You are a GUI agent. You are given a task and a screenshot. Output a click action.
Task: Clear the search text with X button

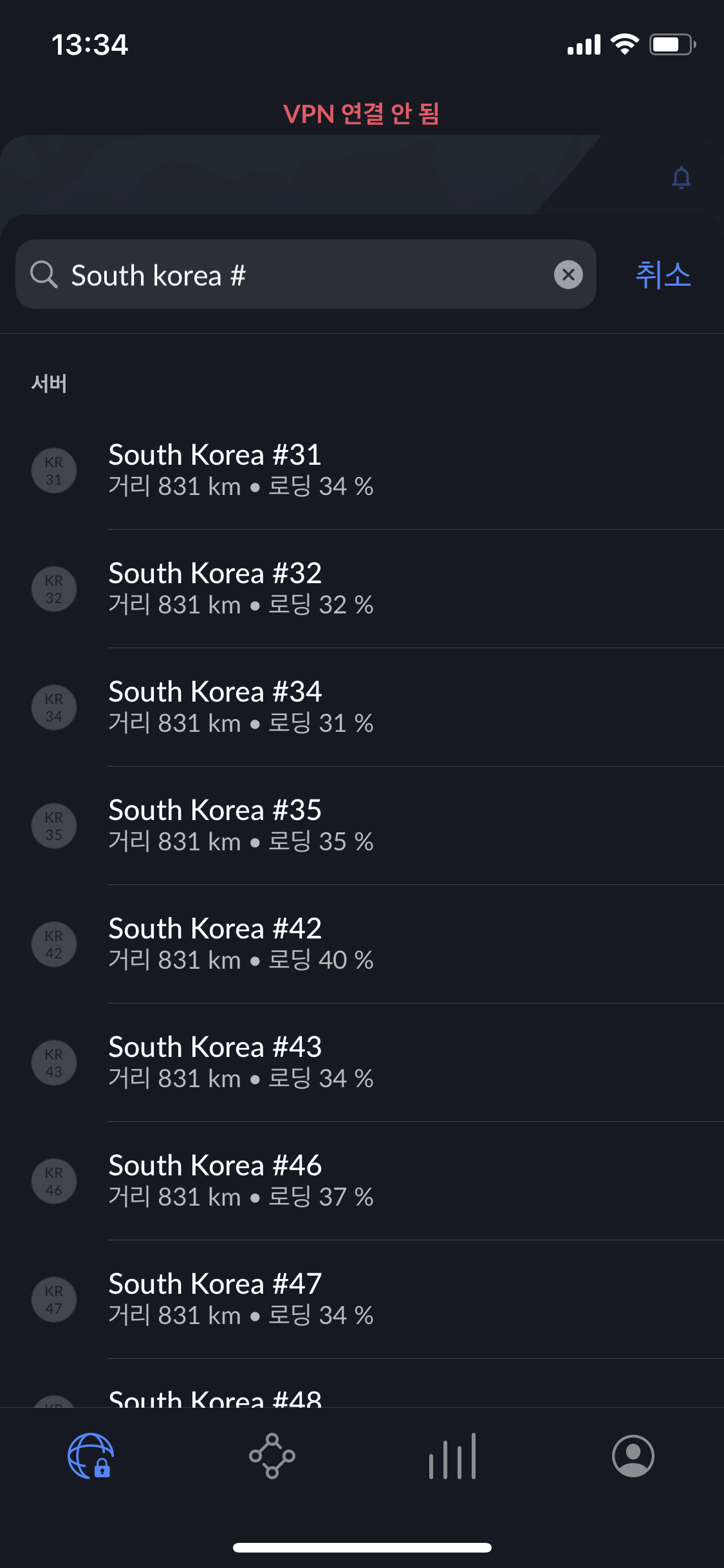pyautogui.click(x=568, y=275)
